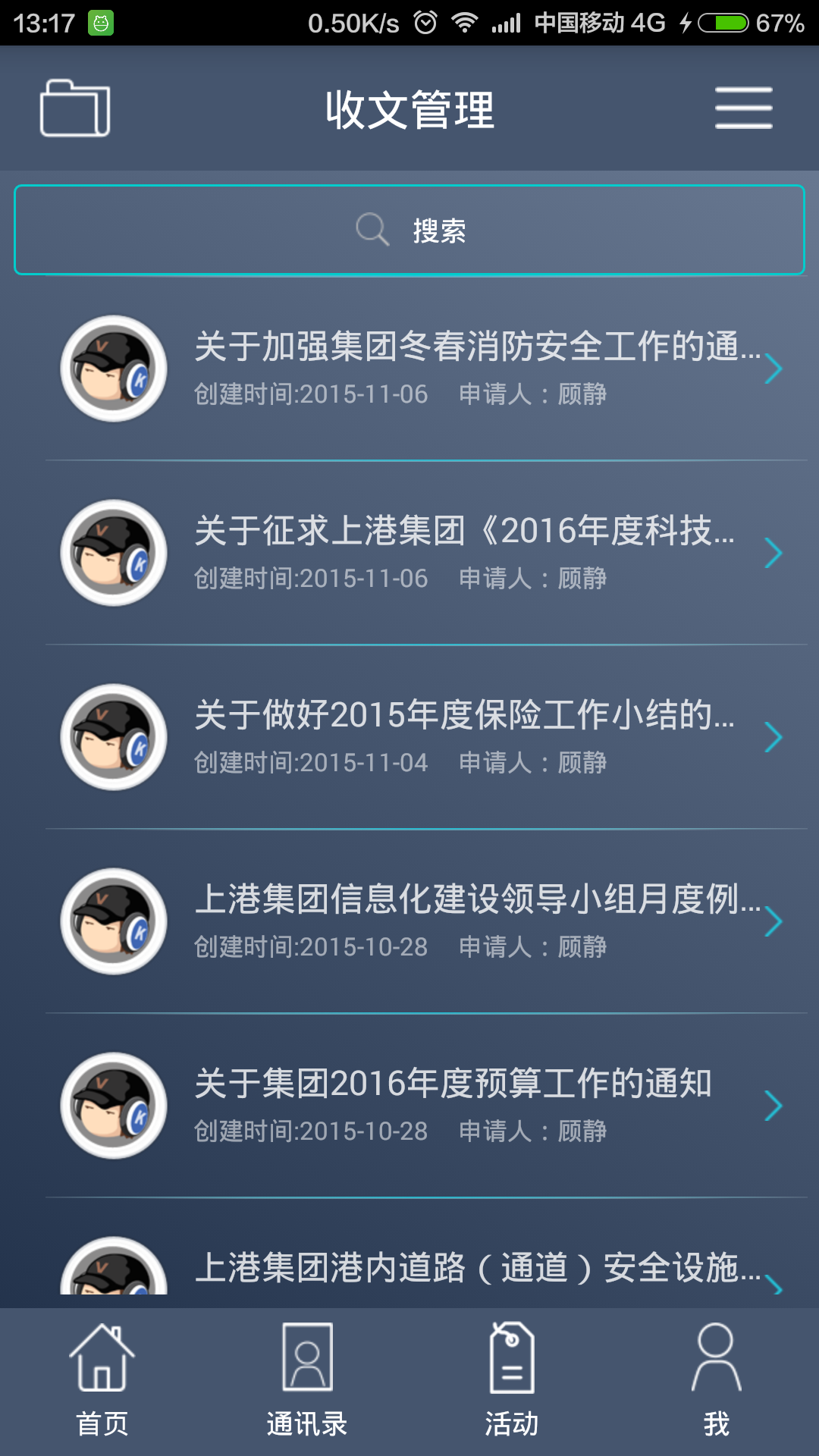Open the folder icon in header
This screenshot has height=1456, width=819.
pyautogui.click(x=75, y=108)
